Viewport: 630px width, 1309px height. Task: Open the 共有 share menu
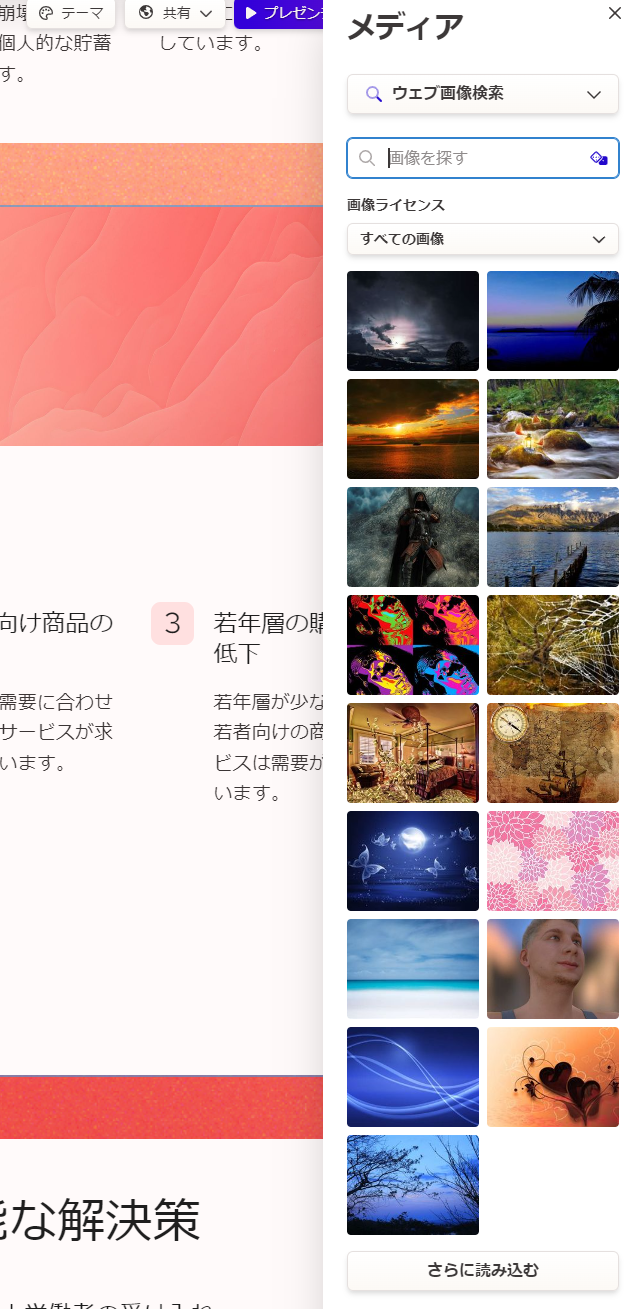coord(176,13)
